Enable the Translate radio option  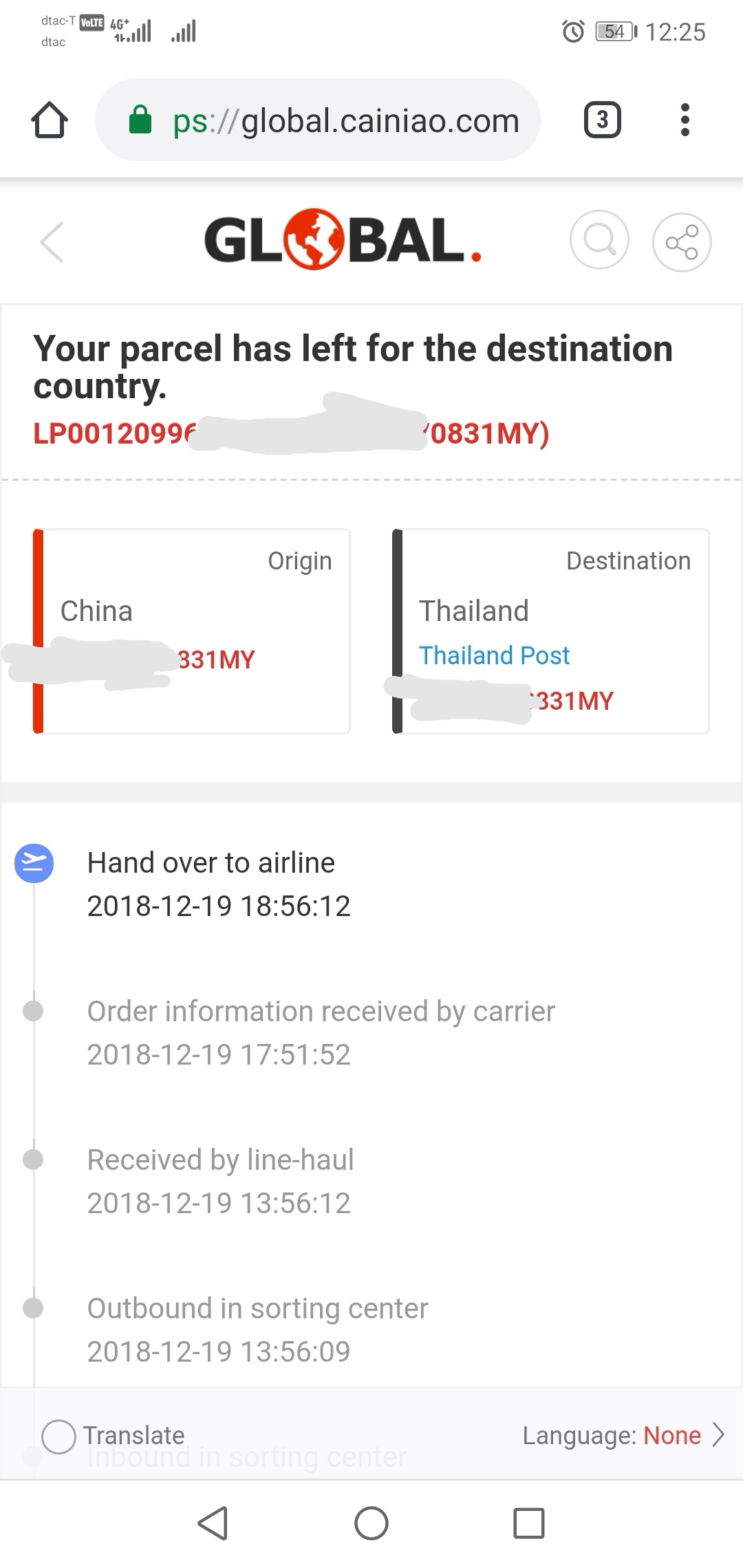click(58, 1437)
